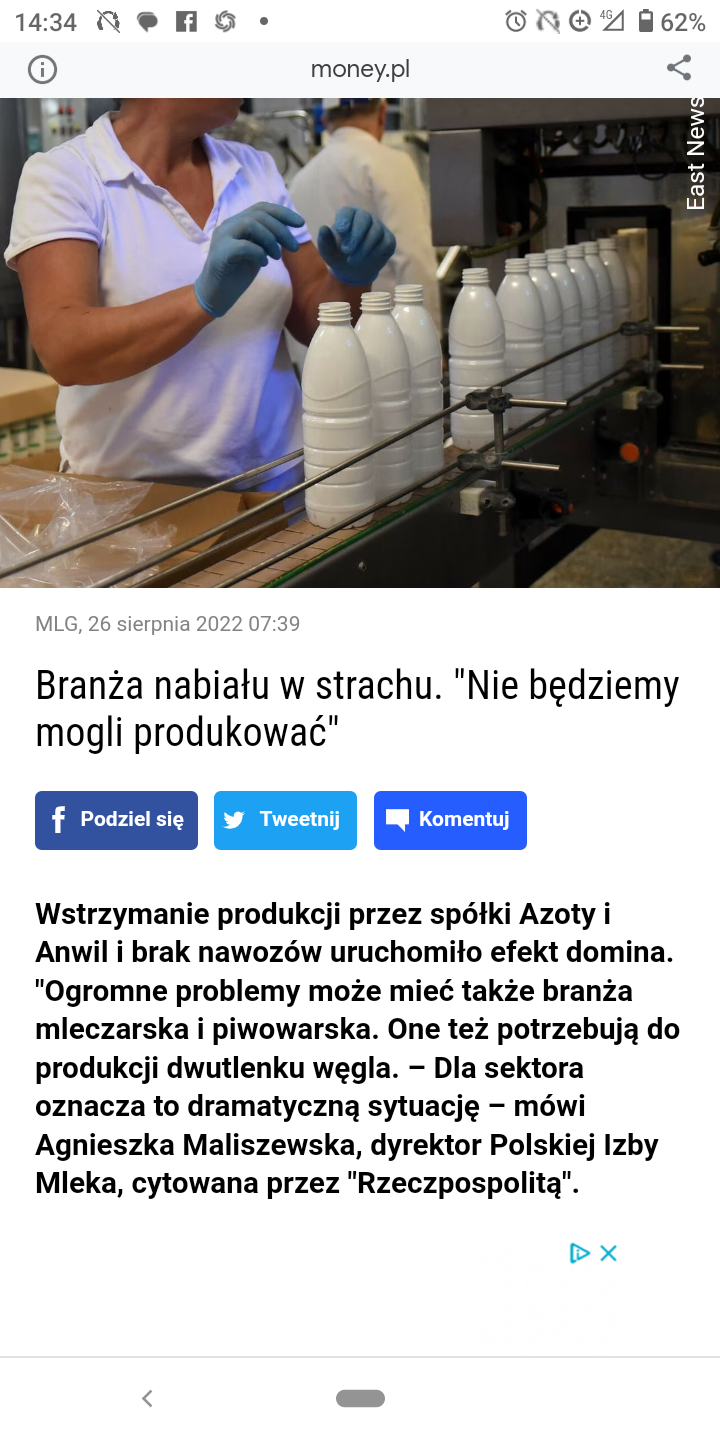Open comments with the Komentuj button
Viewport: 720px width, 1440px height.
[x=450, y=820]
